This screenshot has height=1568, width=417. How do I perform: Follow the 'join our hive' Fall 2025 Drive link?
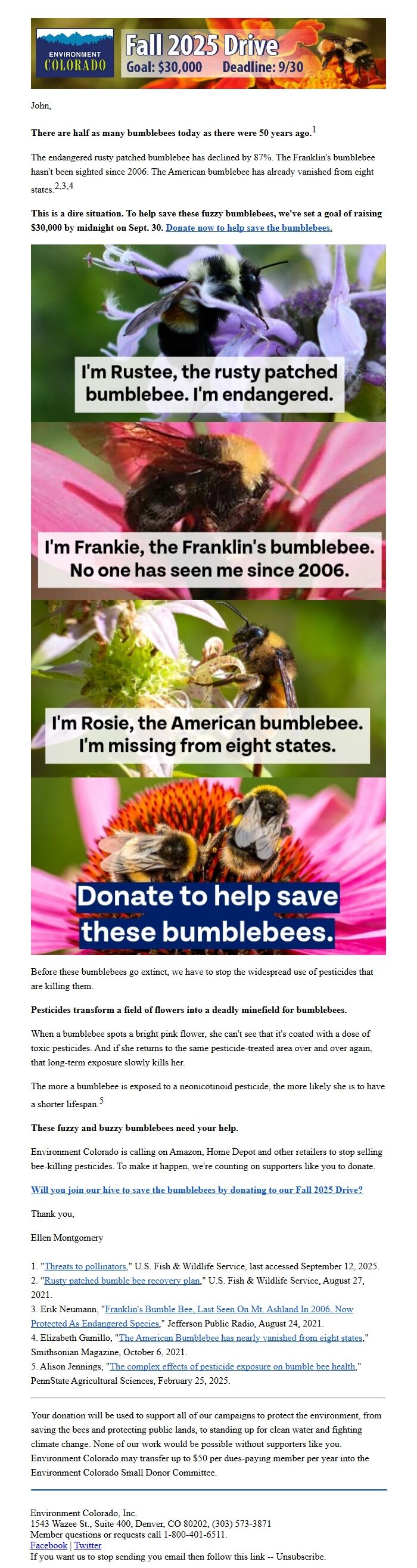click(197, 1189)
